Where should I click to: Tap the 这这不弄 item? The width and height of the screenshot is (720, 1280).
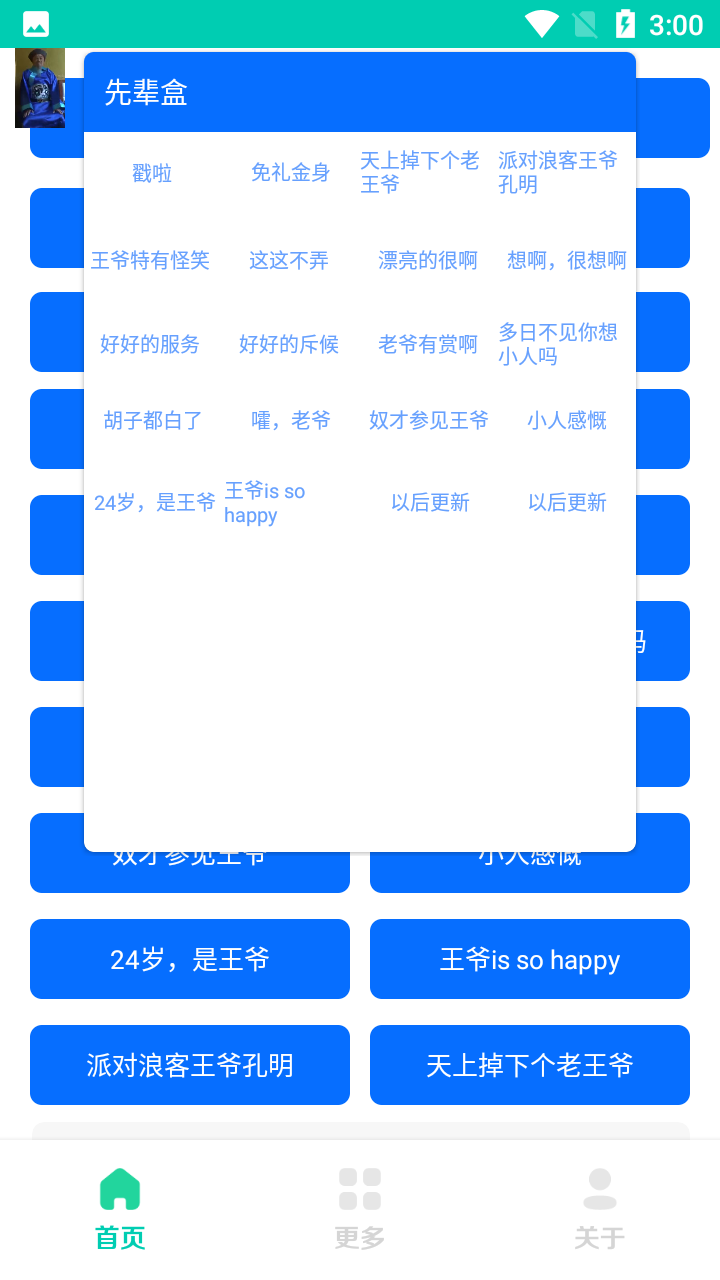(289, 260)
